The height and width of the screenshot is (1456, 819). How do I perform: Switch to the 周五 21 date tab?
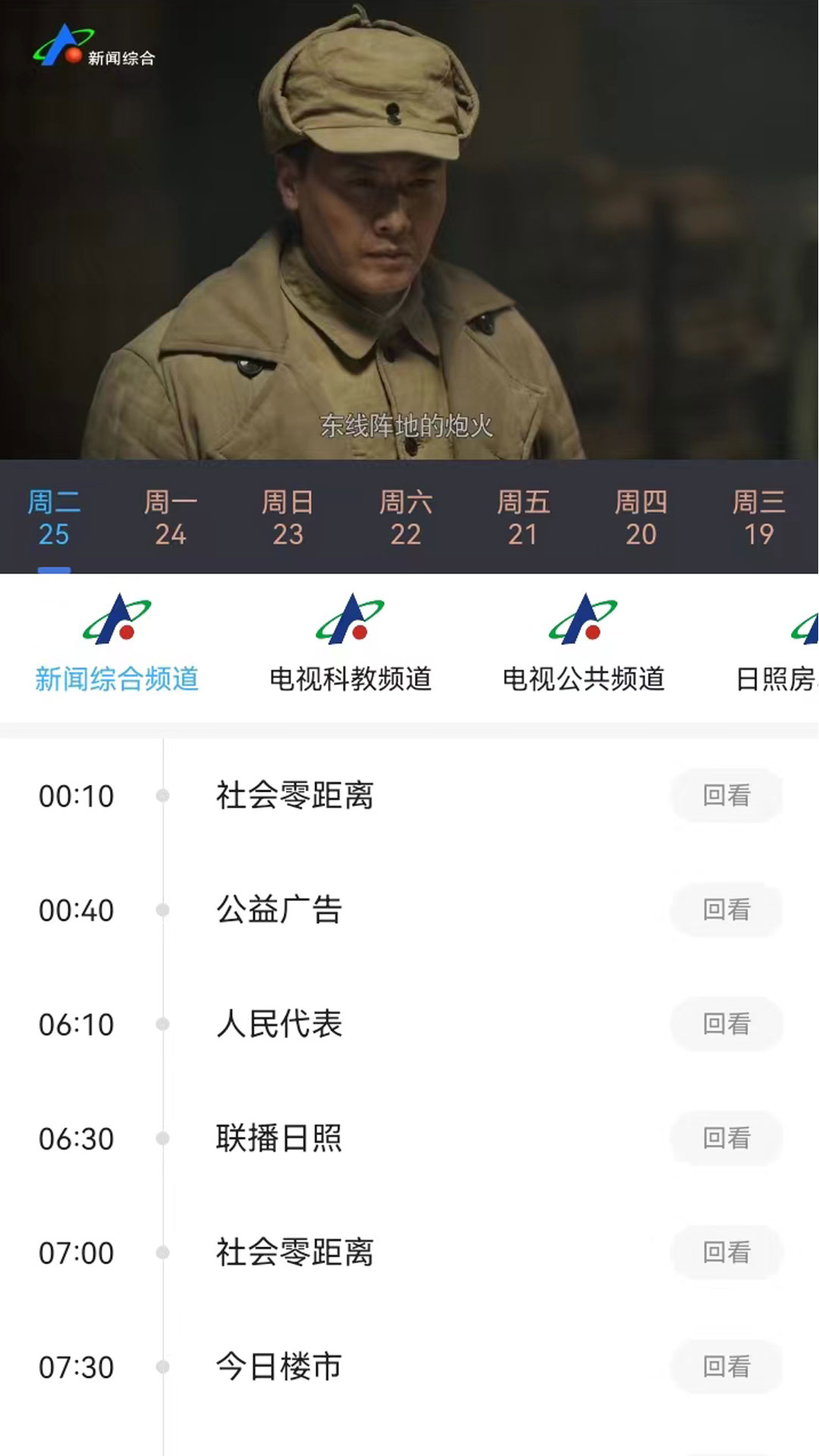click(523, 518)
